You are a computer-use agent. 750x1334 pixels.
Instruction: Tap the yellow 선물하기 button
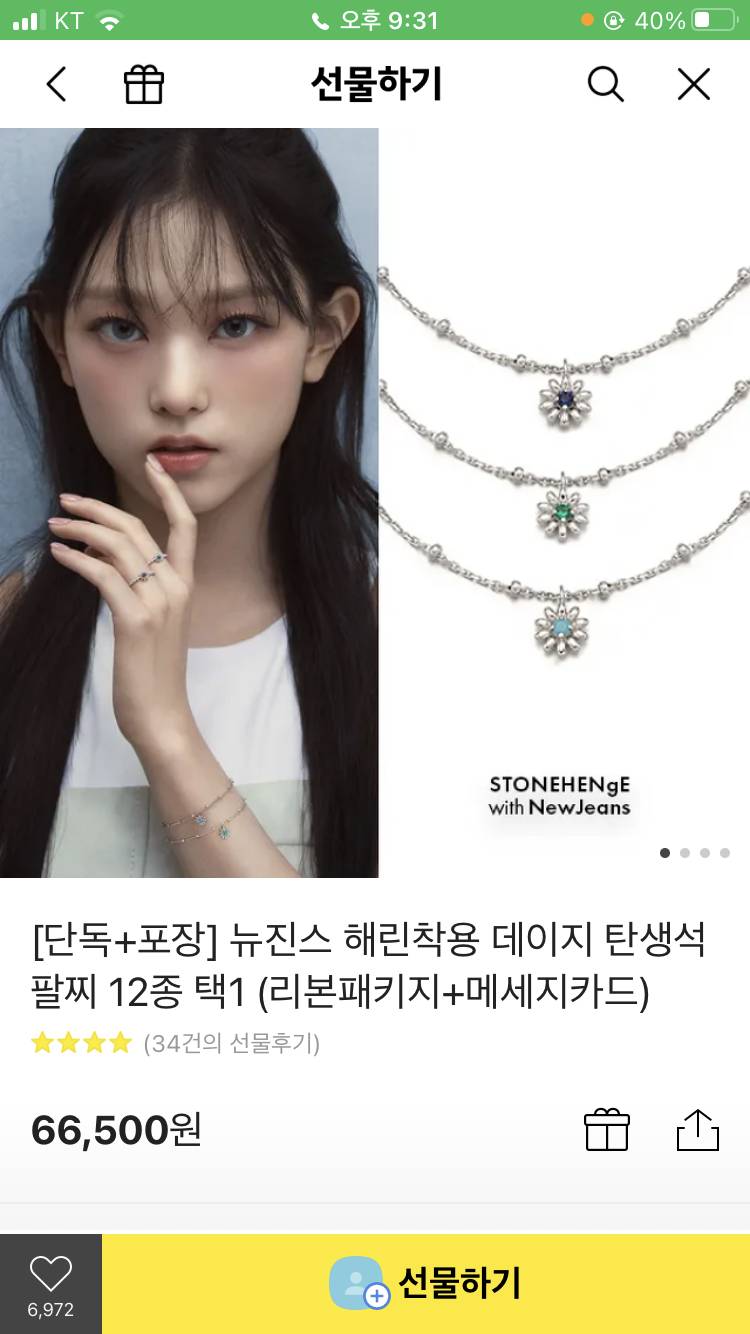click(426, 1284)
